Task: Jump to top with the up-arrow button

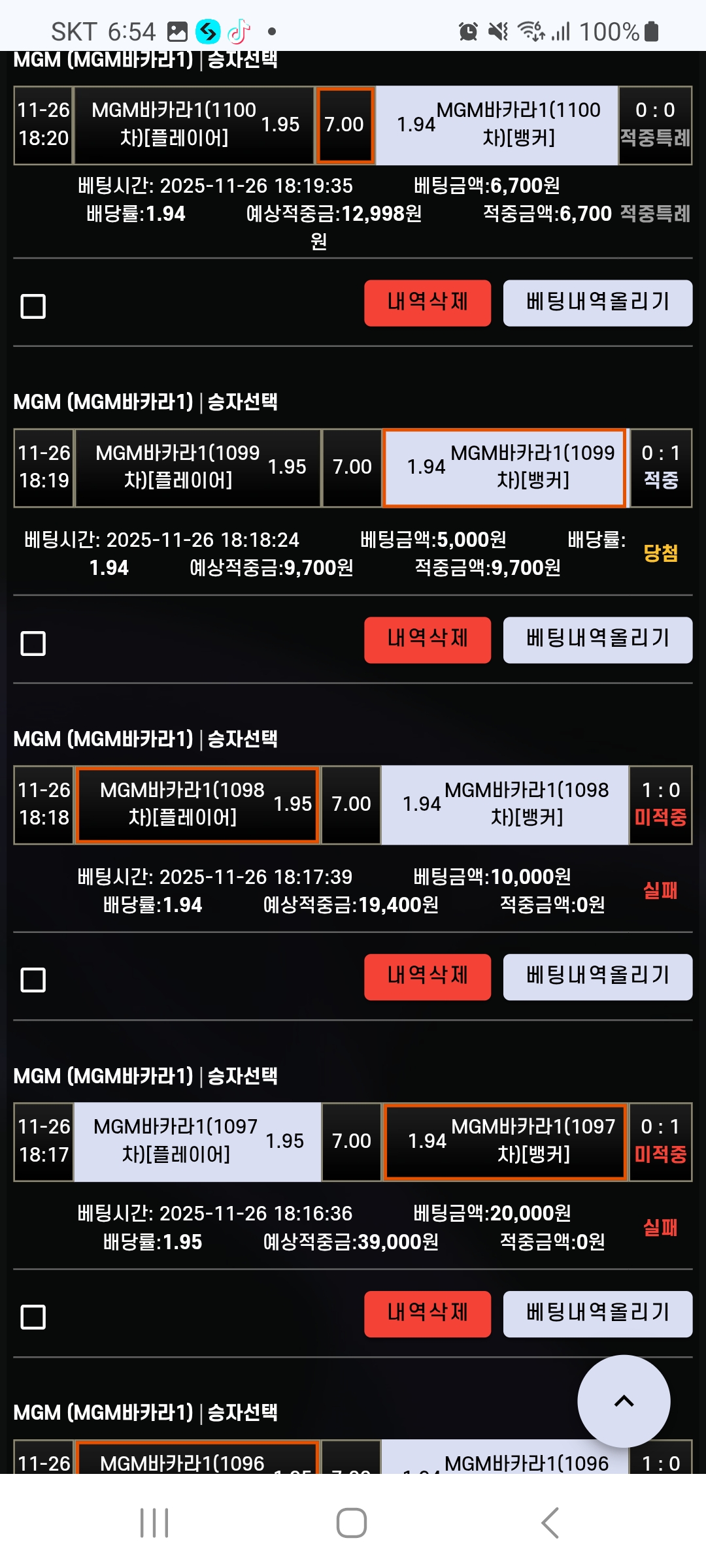Action: (x=624, y=1401)
